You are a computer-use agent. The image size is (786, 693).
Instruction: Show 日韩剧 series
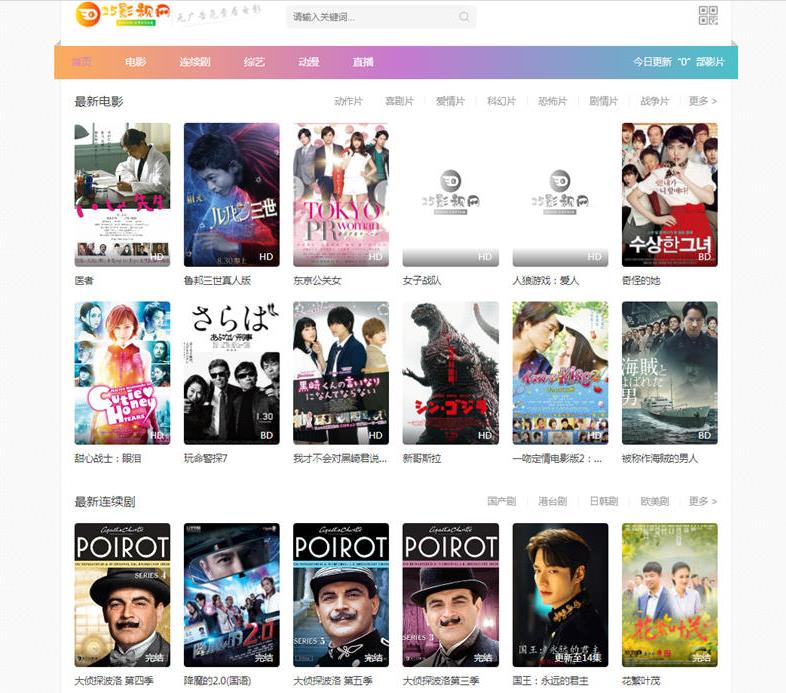click(603, 501)
